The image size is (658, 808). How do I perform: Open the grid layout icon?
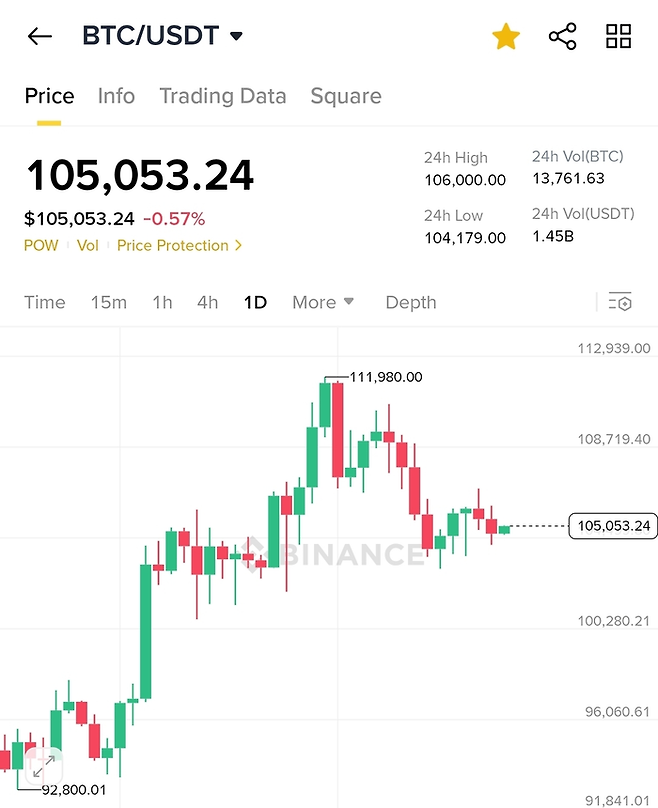[x=619, y=37]
